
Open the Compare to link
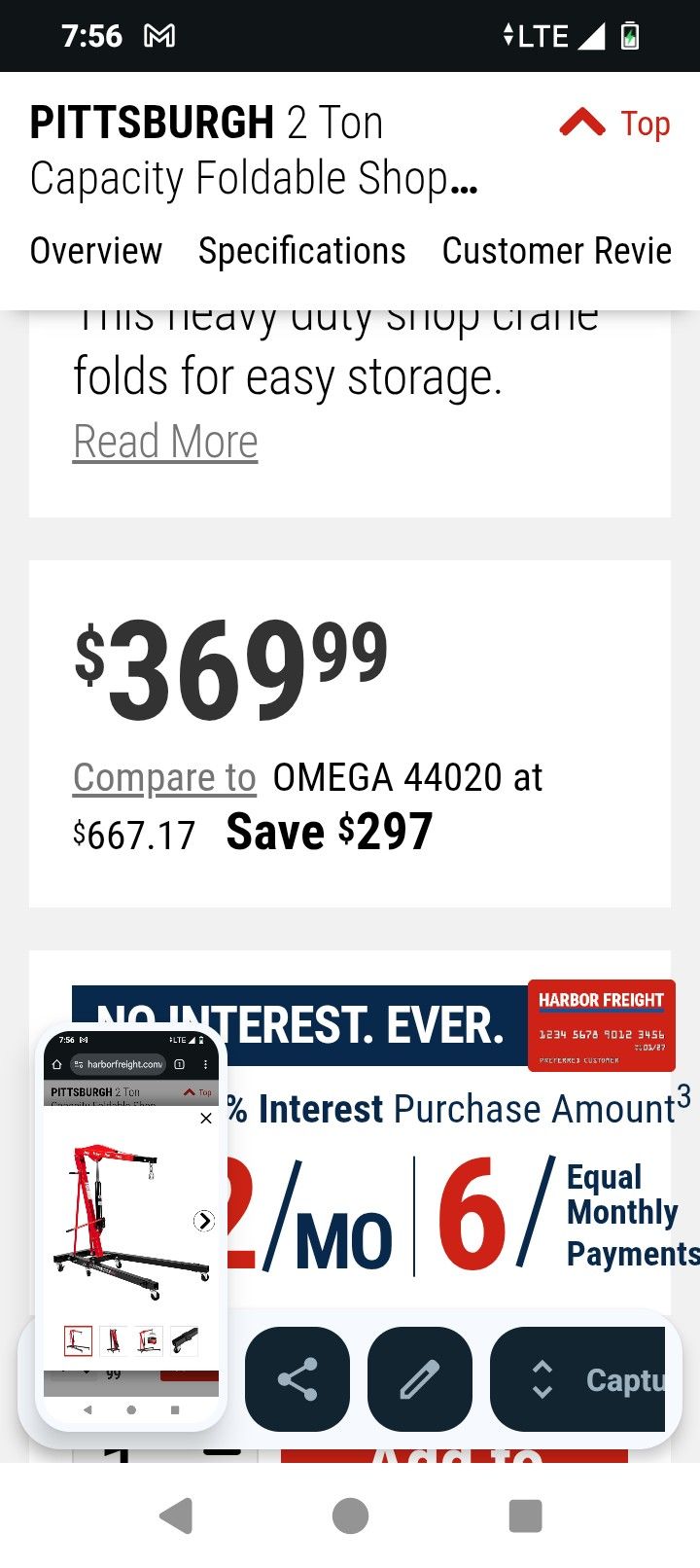point(164,777)
